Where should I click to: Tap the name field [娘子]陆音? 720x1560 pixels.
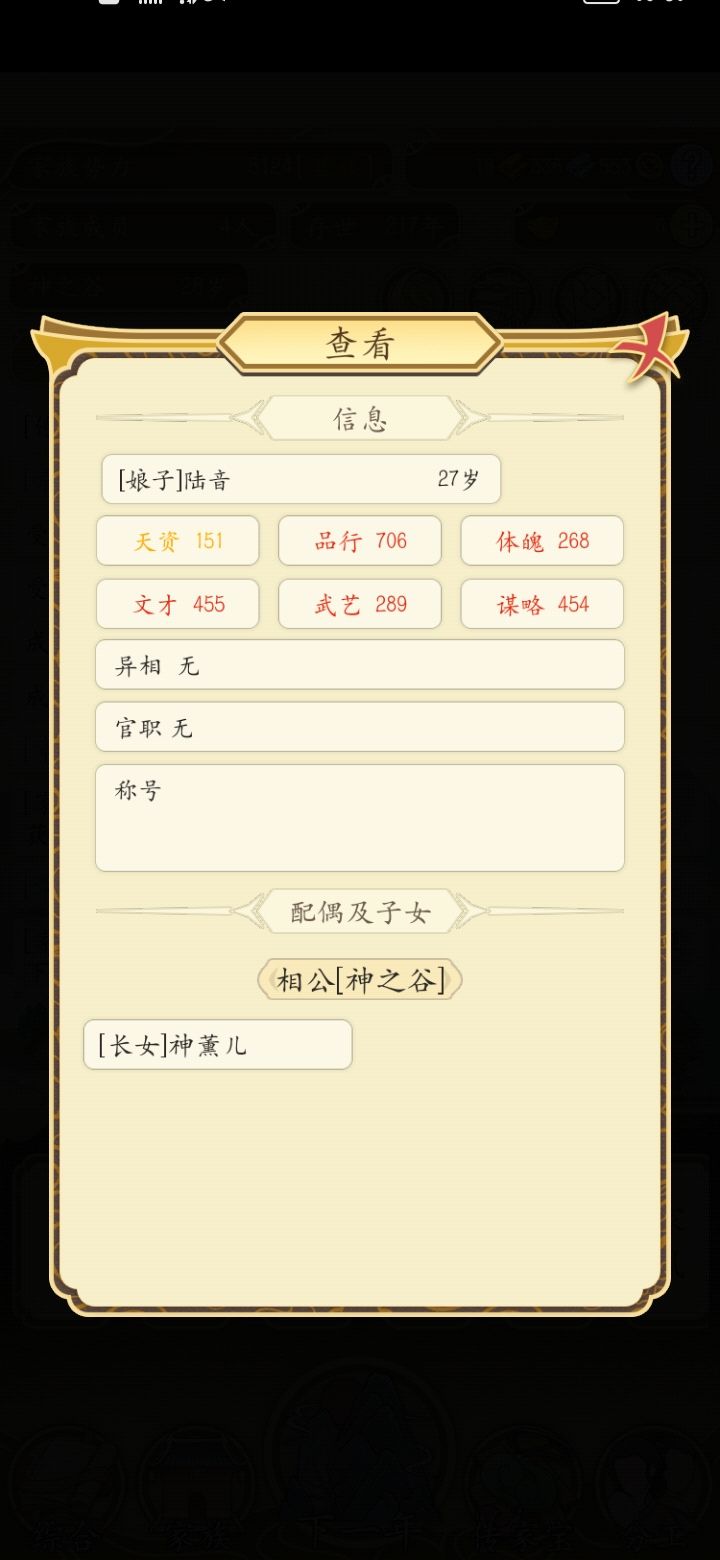(x=300, y=479)
